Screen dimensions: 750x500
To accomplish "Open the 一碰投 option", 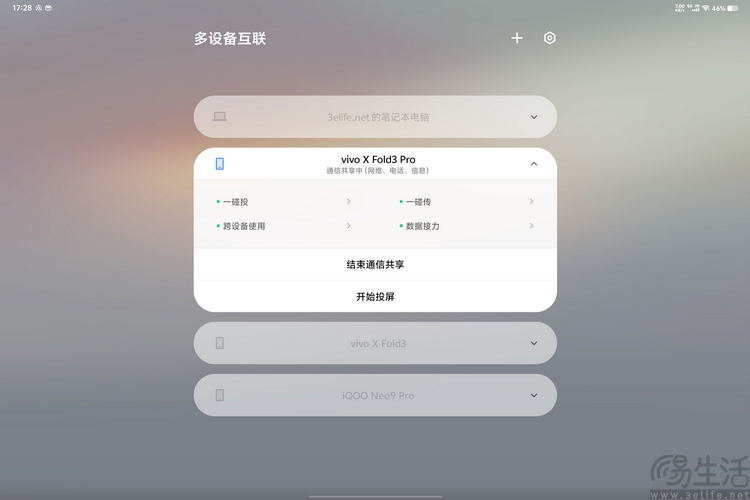I will click(285, 202).
